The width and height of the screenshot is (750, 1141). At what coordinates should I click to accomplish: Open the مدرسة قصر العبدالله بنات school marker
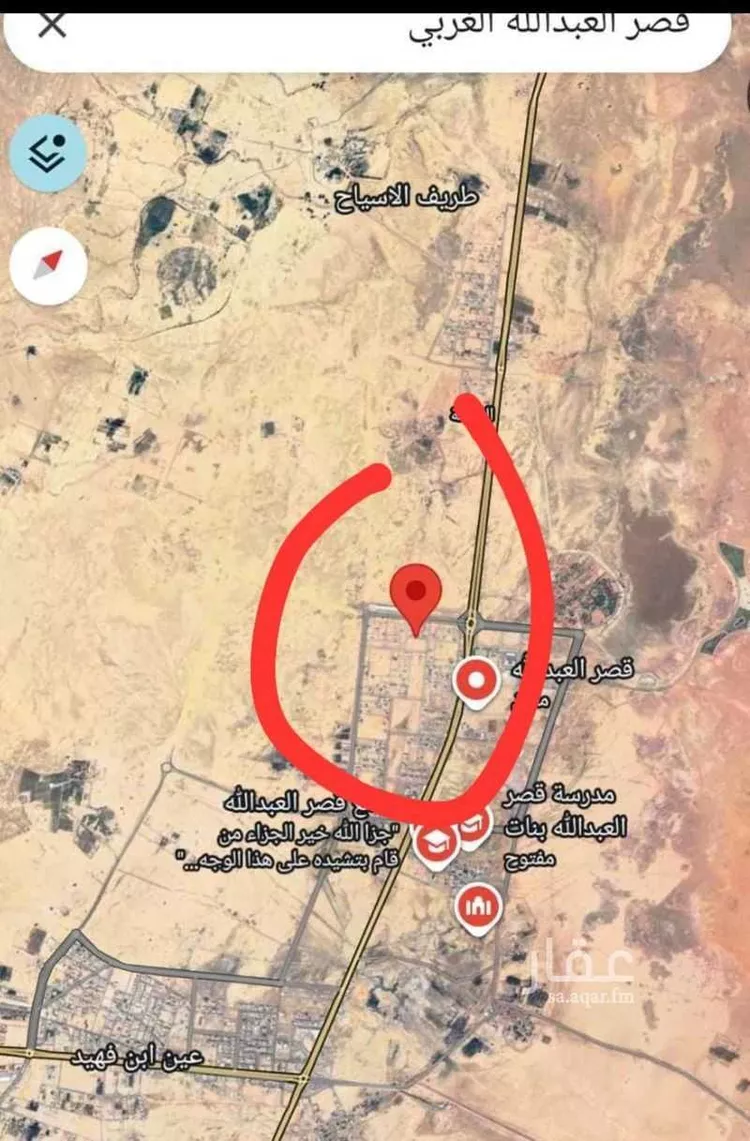point(473,826)
